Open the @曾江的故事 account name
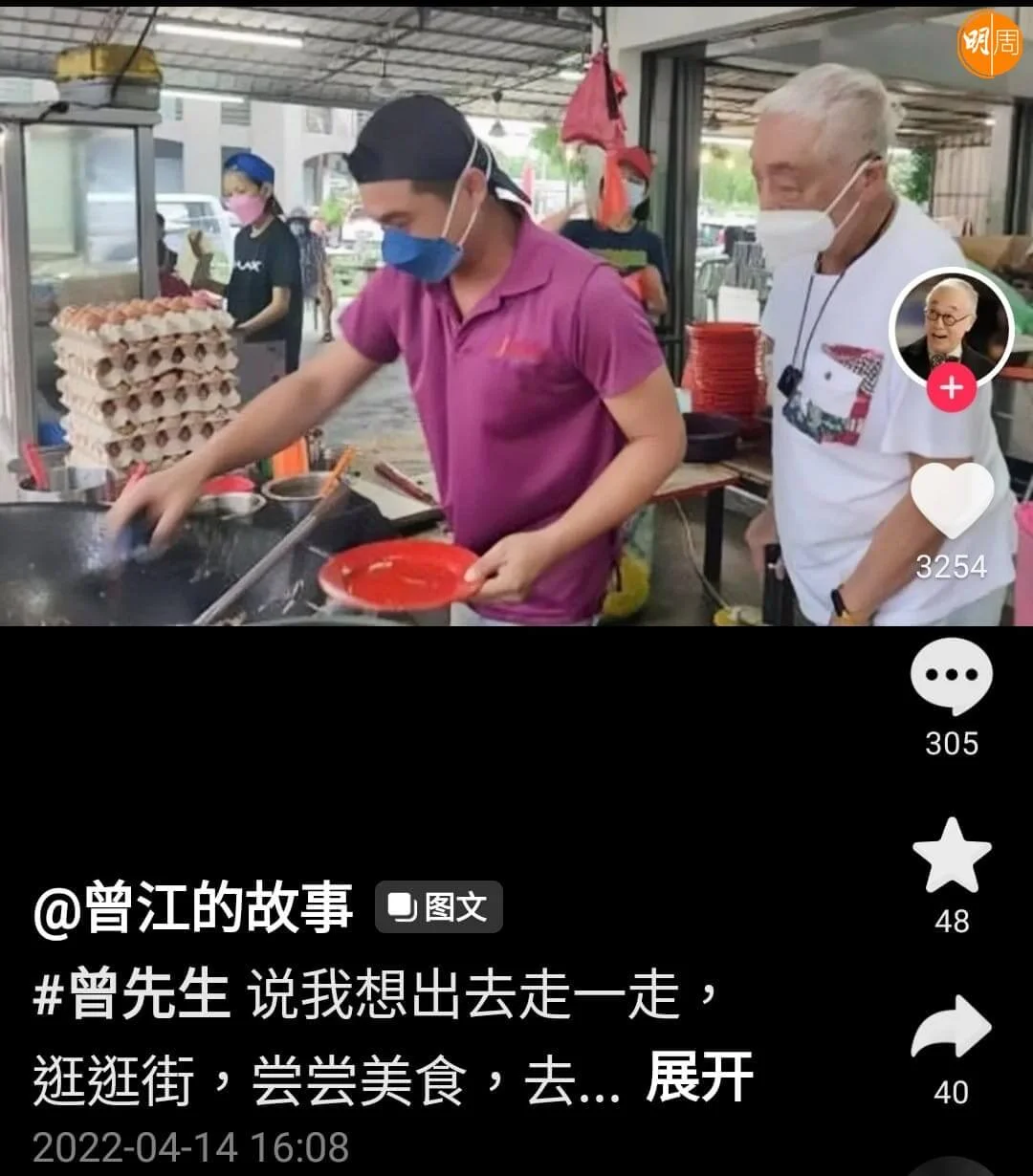 193,908
